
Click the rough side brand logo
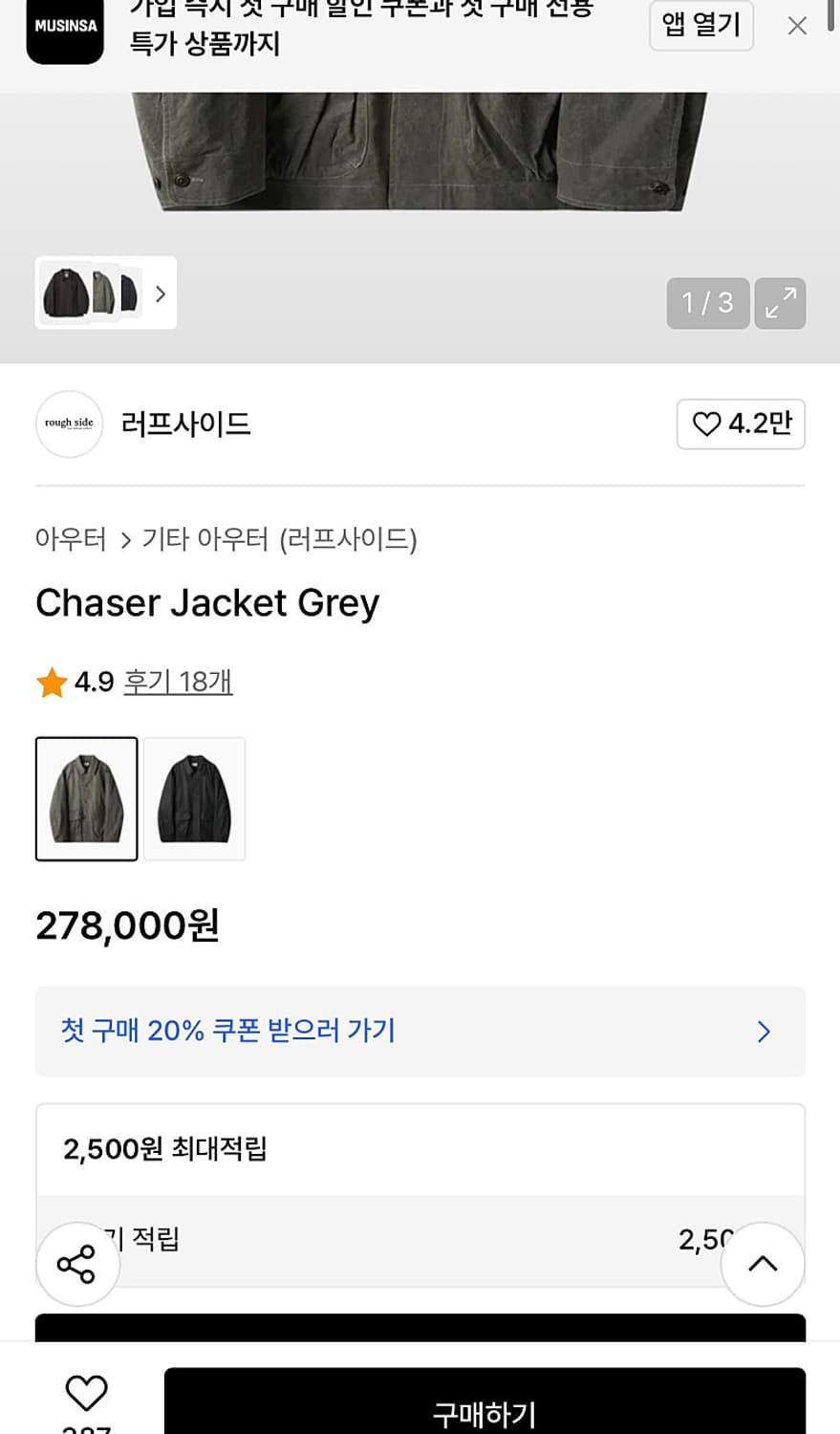point(69,424)
